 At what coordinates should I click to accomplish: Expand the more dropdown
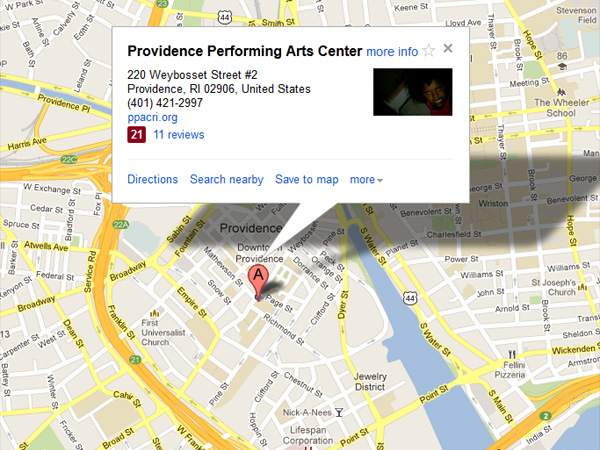click(366, 180)
